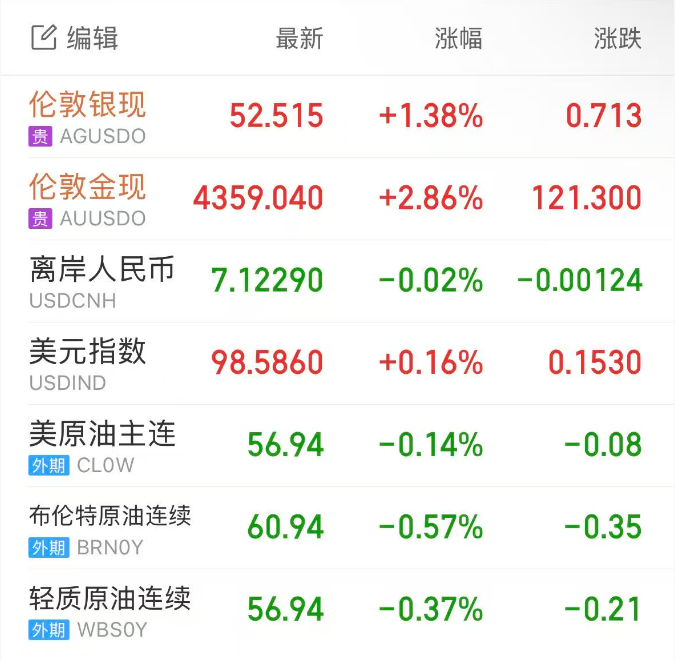Sort the list by 涨跌 change

click(x=617, y=39)
